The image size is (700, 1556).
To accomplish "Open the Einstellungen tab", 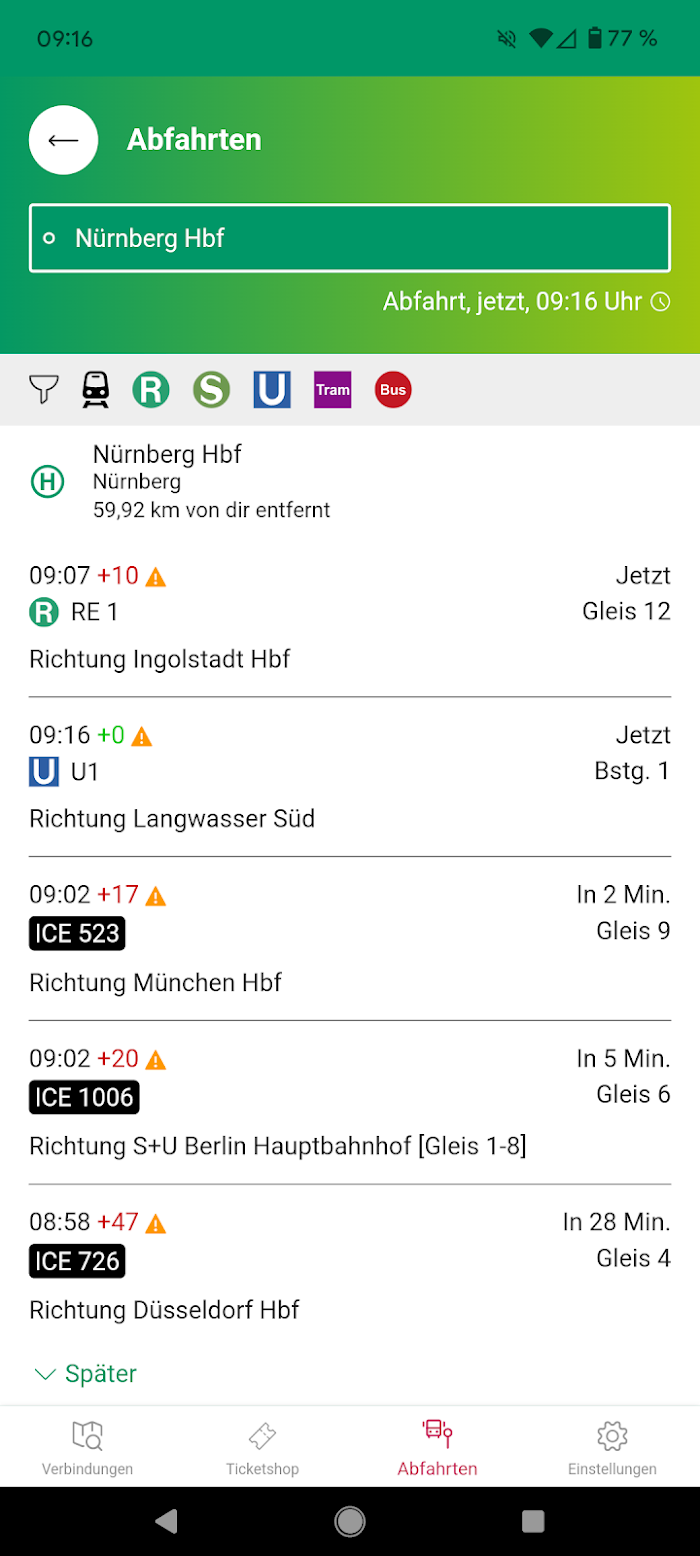I will (x=612, y=1447).
